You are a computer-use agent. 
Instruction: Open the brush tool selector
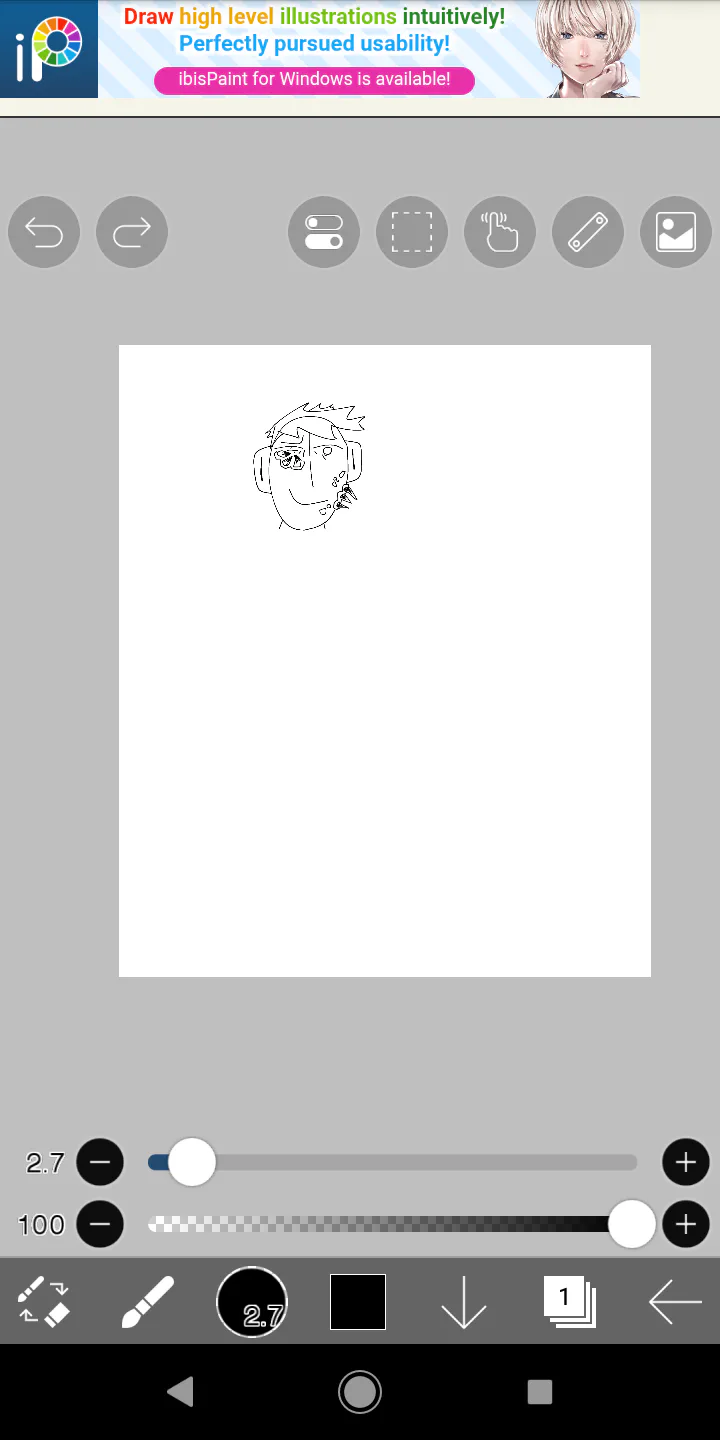[148, 1302]
